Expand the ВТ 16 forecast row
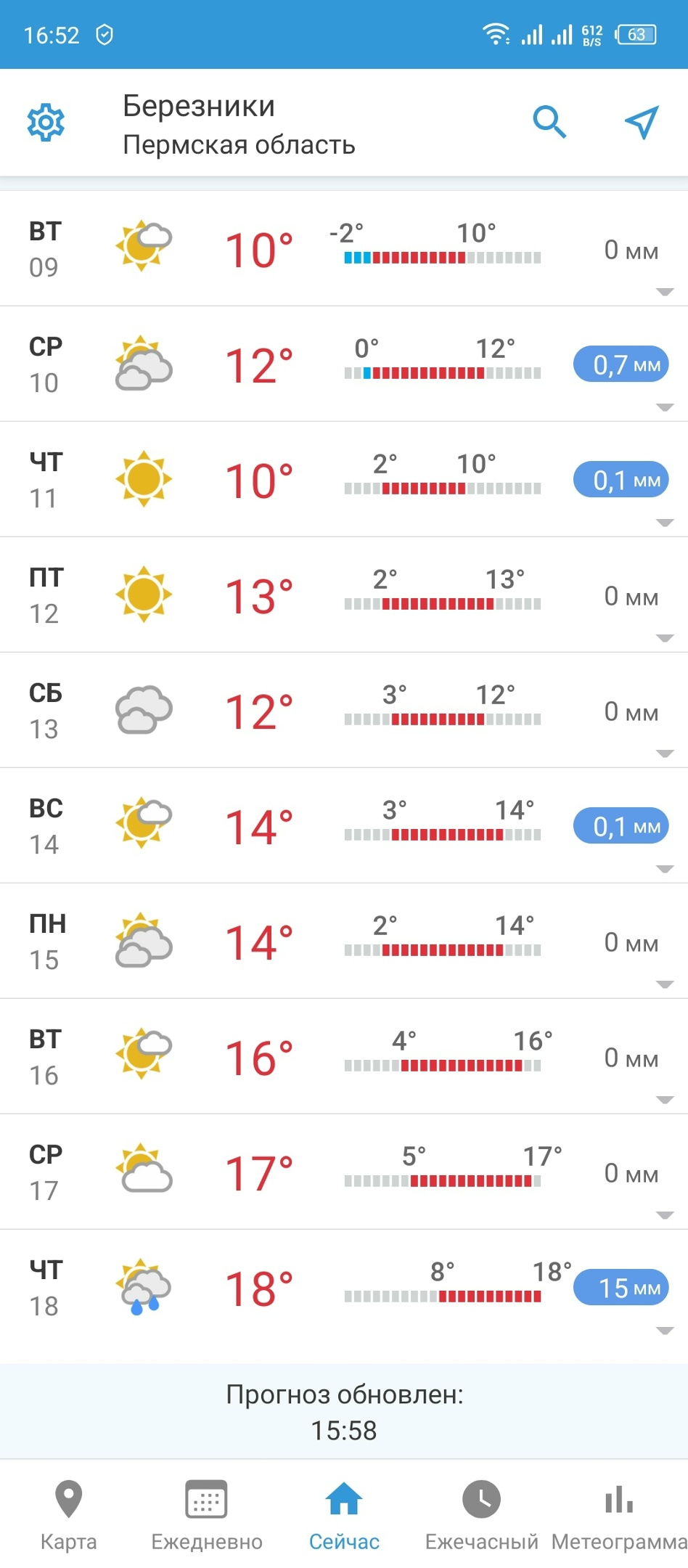688x1568 pixels. 665,1100
